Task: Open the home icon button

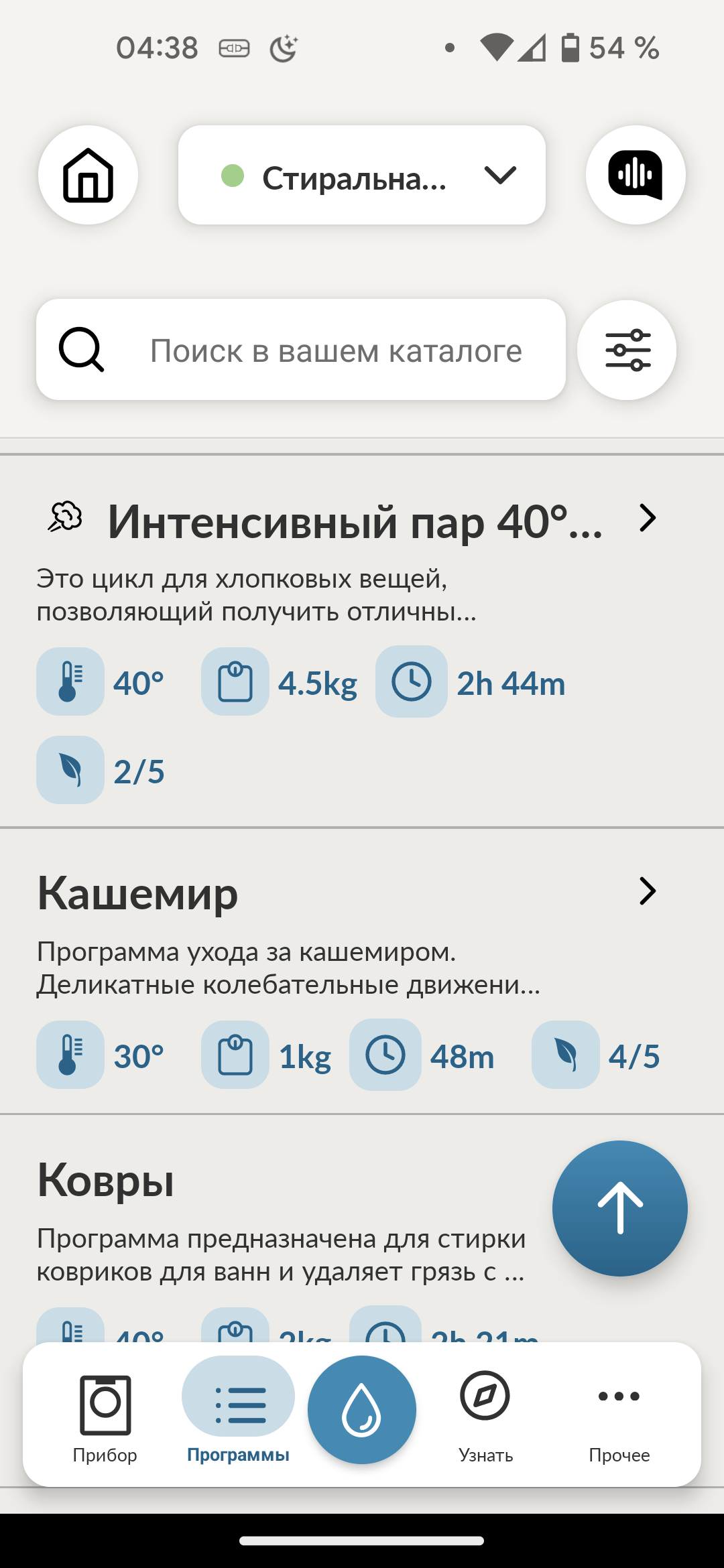Action: tap(88, 175)
